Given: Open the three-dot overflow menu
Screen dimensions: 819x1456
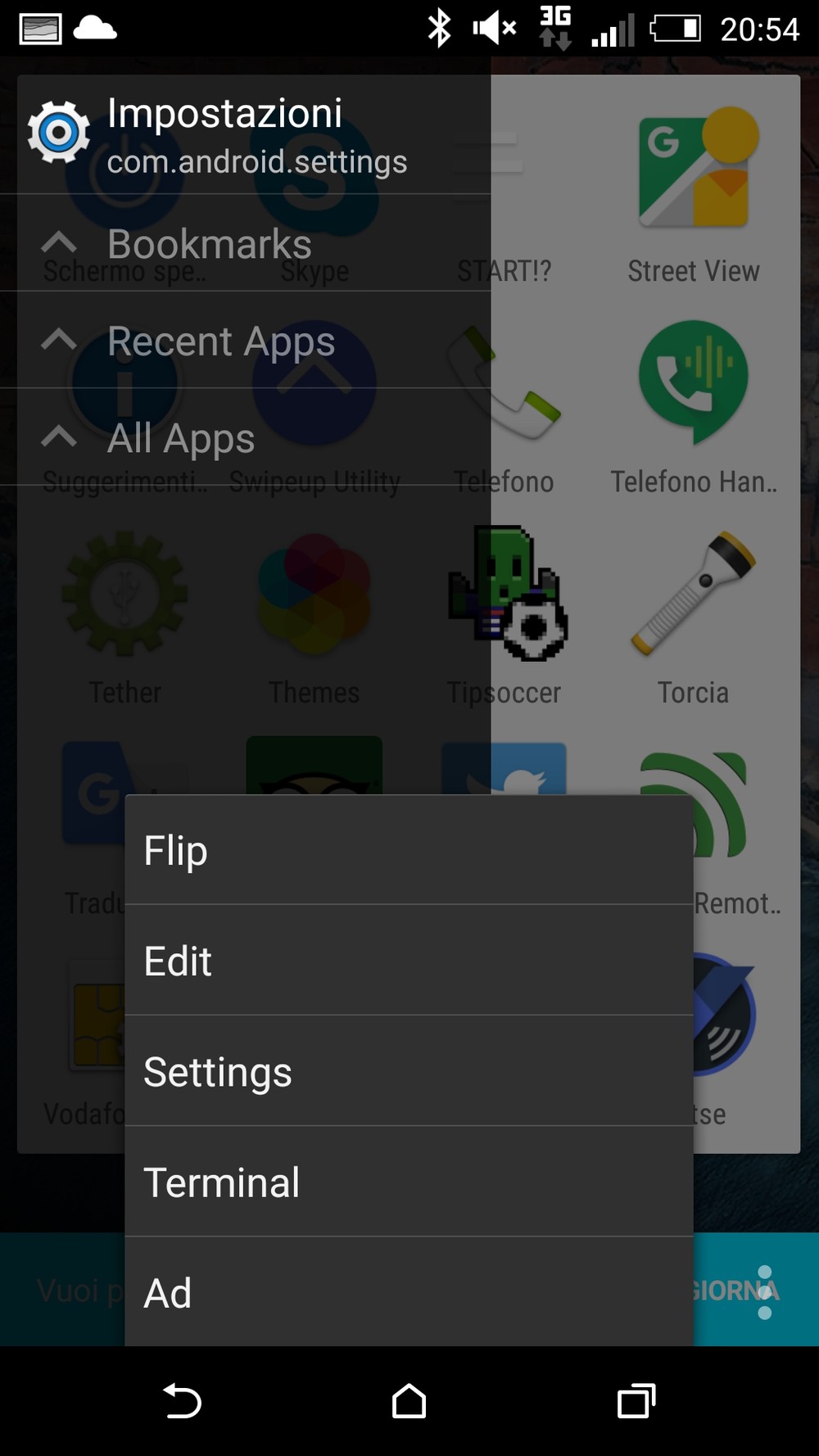Looking at the screenshot, I should 765,1291.
